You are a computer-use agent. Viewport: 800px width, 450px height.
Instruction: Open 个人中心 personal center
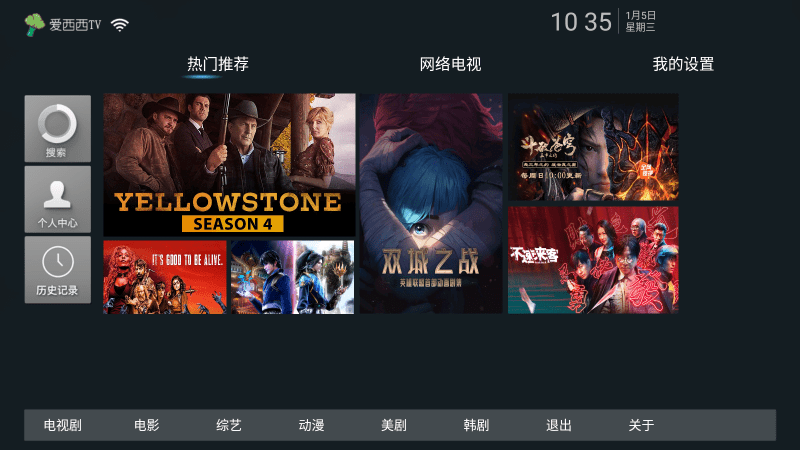tap(57, 199)
